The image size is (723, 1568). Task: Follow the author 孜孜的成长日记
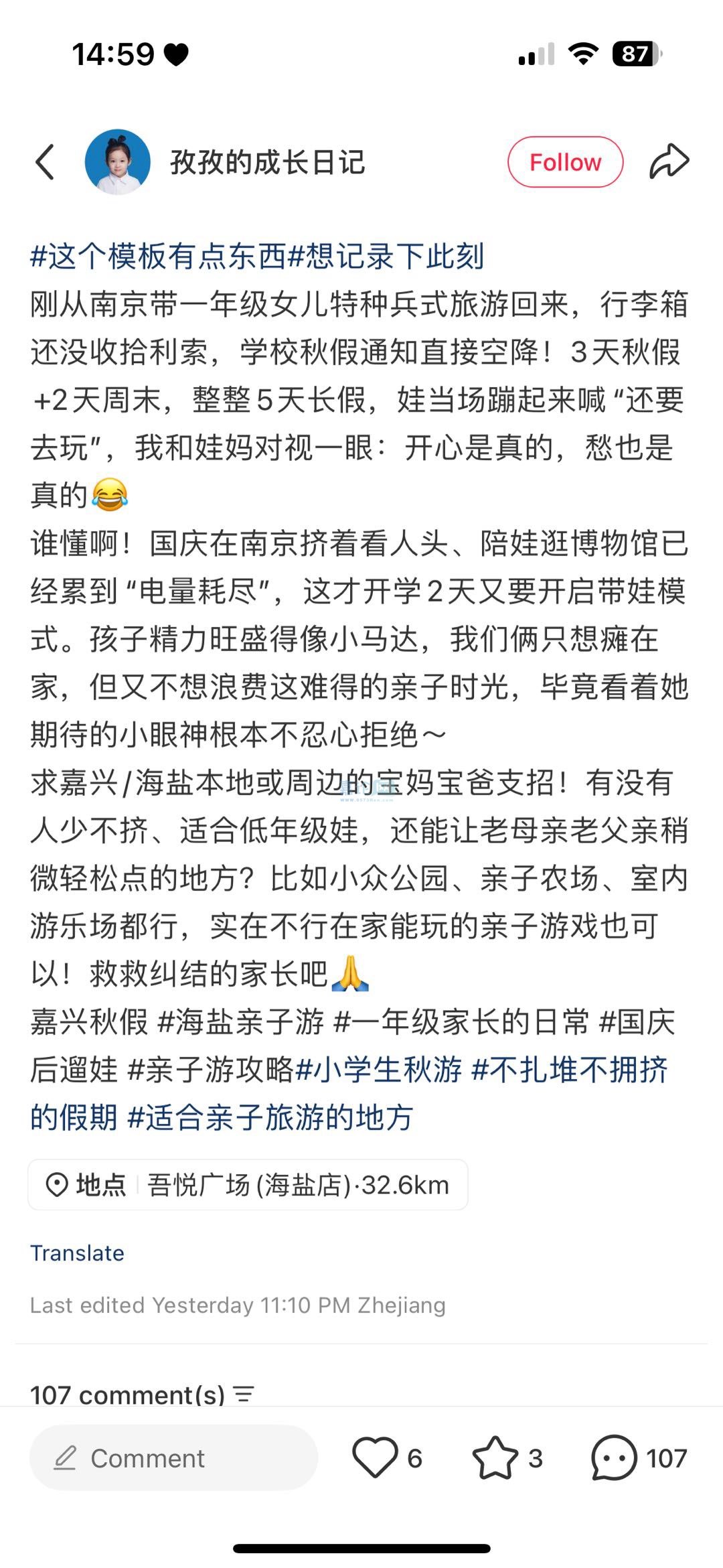(x=565, y=162)
